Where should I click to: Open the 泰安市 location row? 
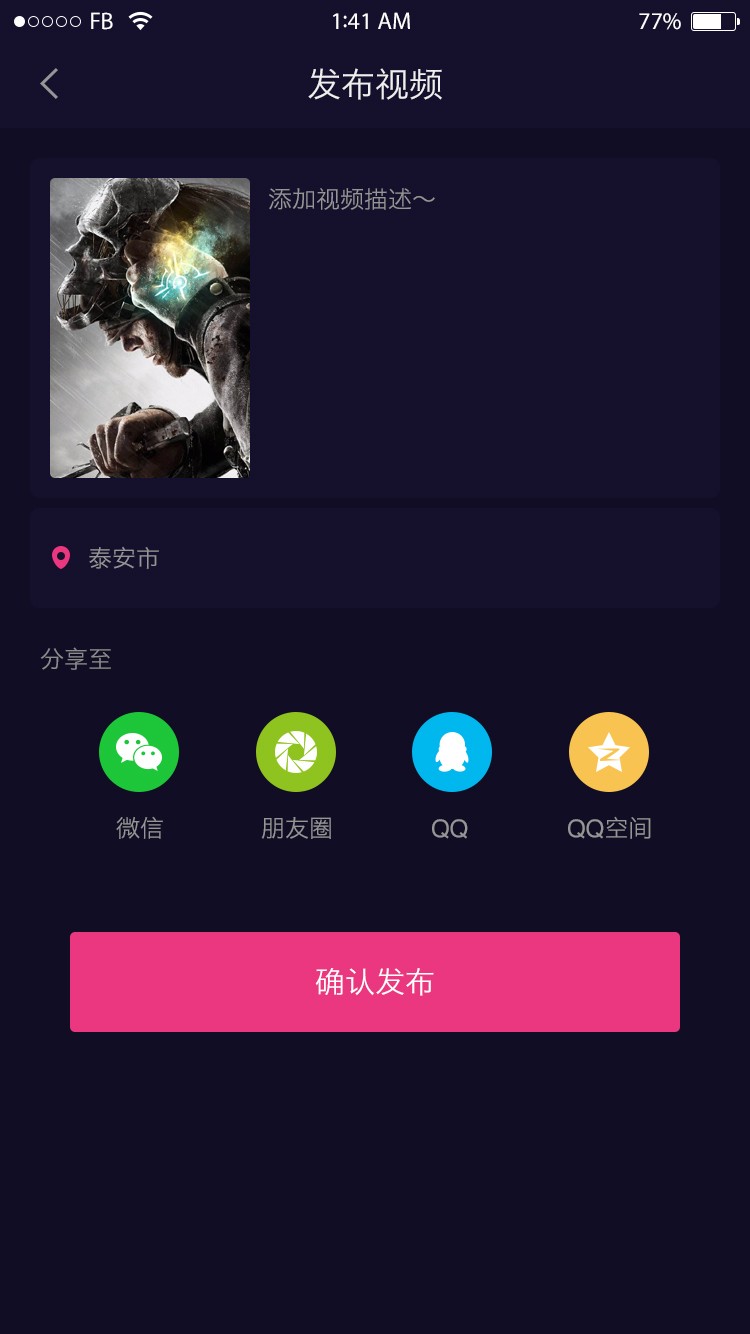(375, 558)
